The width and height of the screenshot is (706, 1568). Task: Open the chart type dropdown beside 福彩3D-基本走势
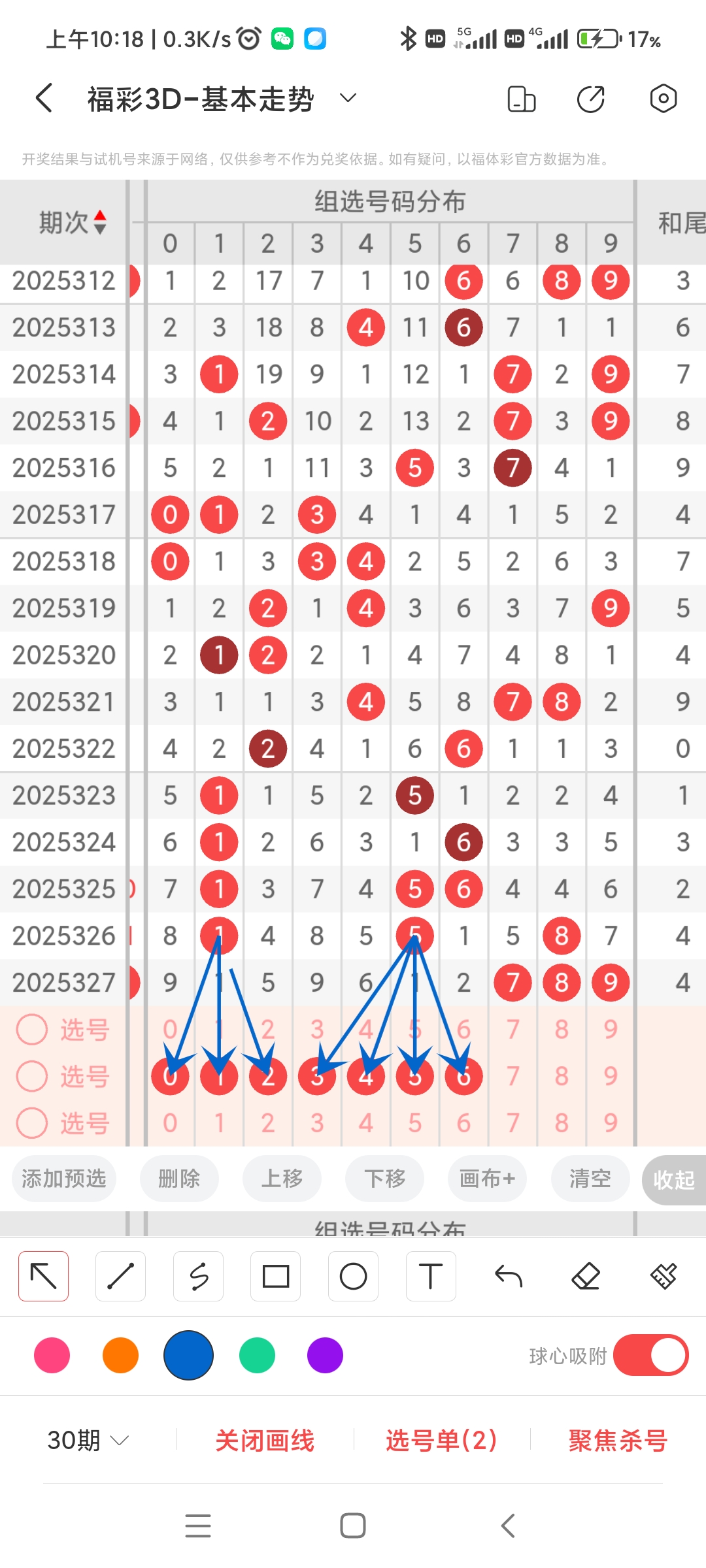(x=347, y=98)
